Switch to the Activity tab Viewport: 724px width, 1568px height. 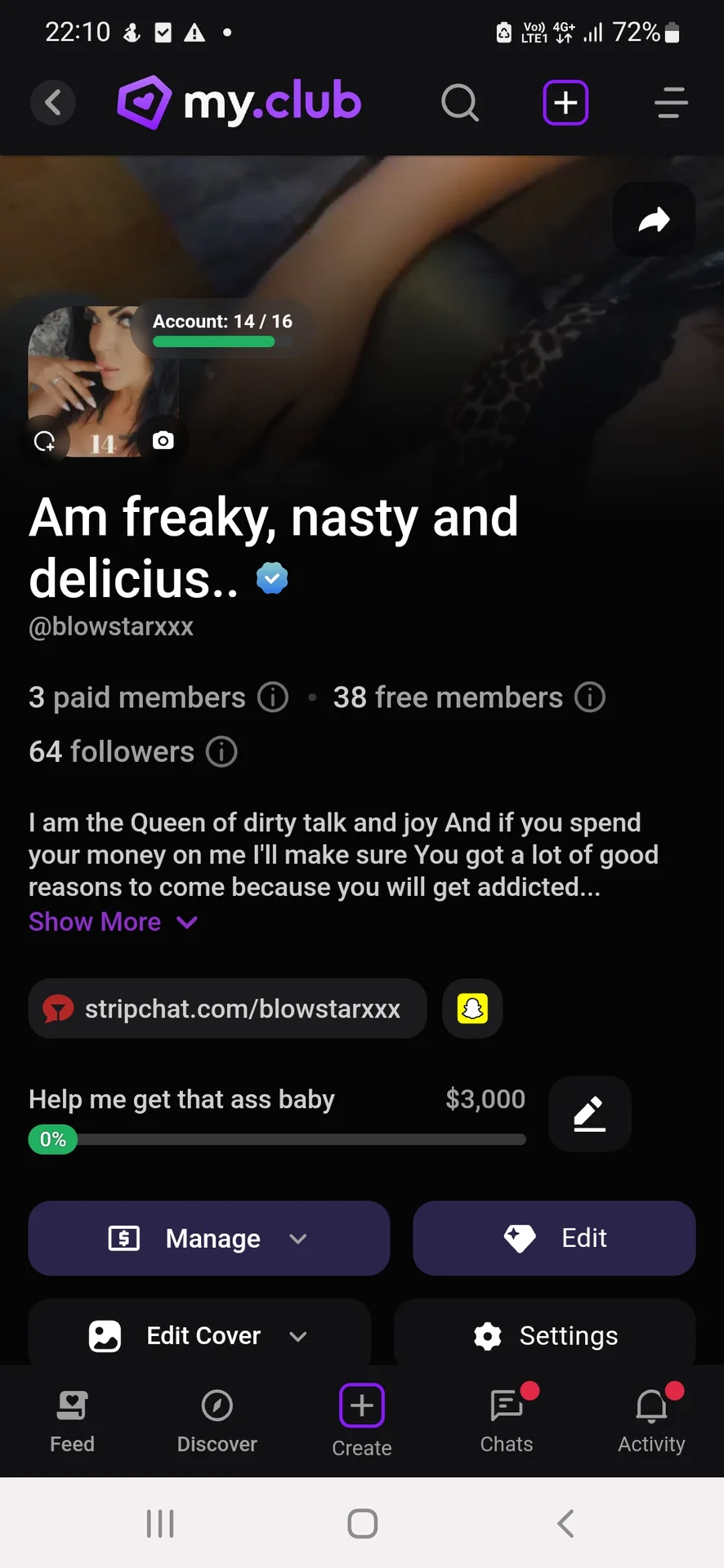(651, 1420)
